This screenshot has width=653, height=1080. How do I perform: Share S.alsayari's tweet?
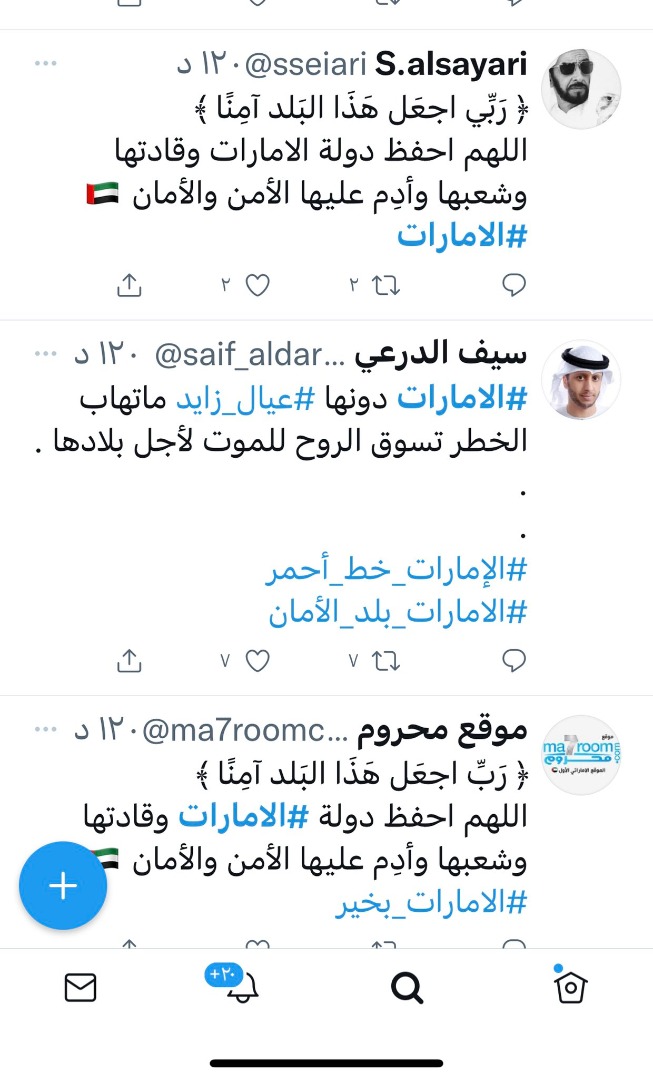[129, 284]
